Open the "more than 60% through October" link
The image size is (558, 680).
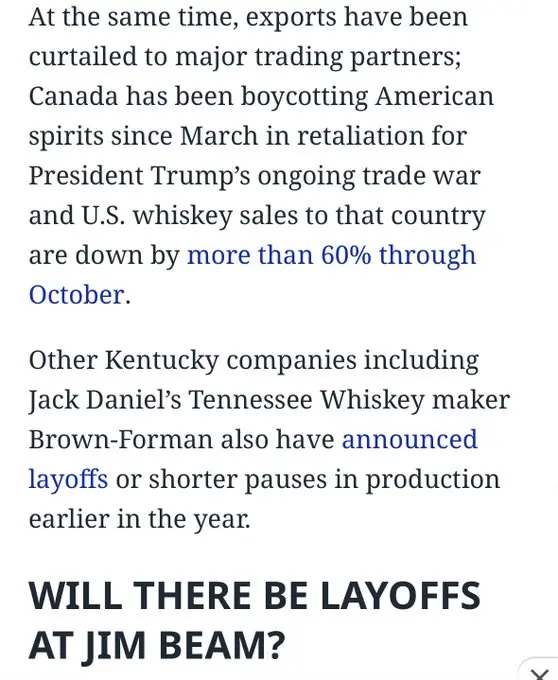point(331,255)
